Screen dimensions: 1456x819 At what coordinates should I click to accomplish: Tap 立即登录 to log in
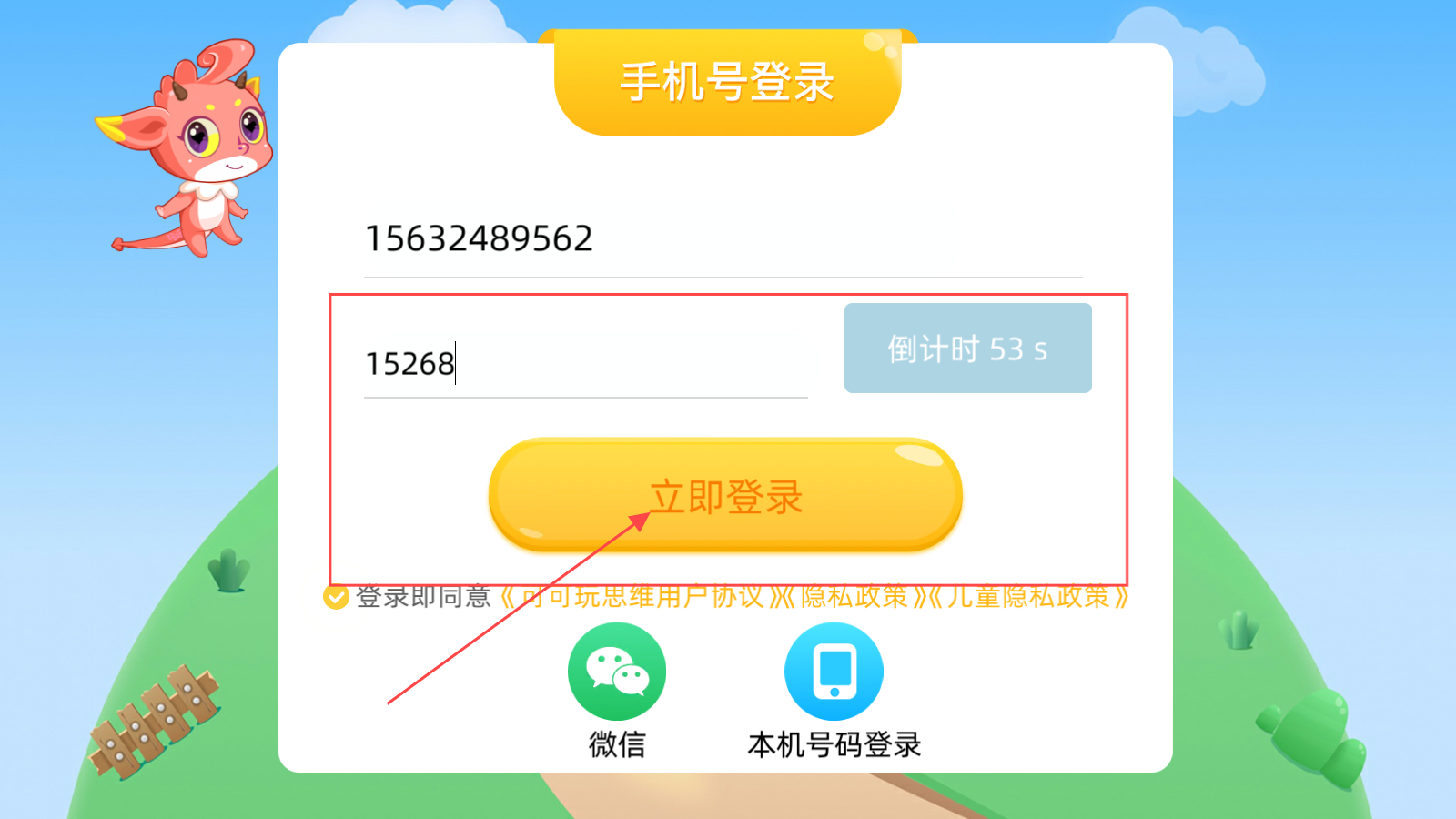point(725,496)
